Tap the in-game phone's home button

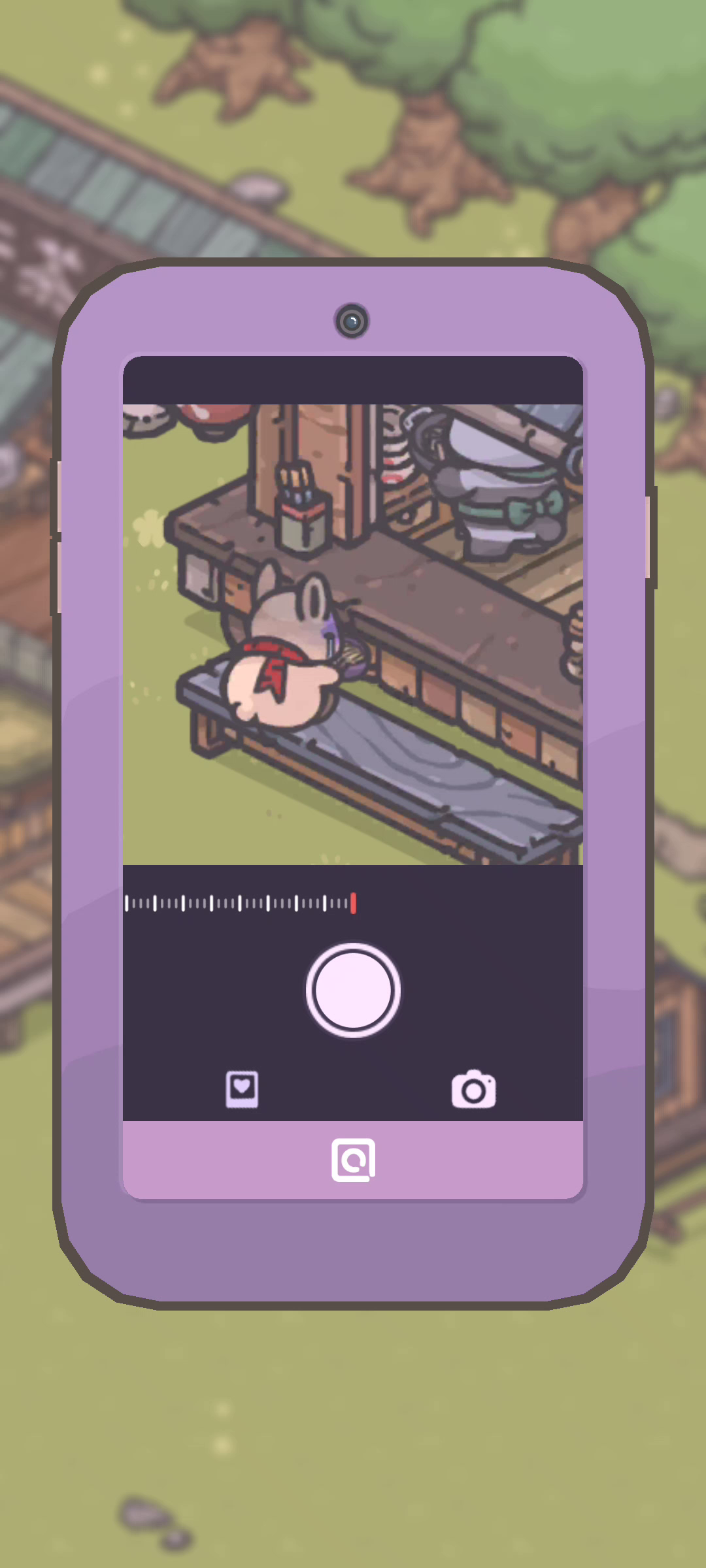tap(353, 1160)
